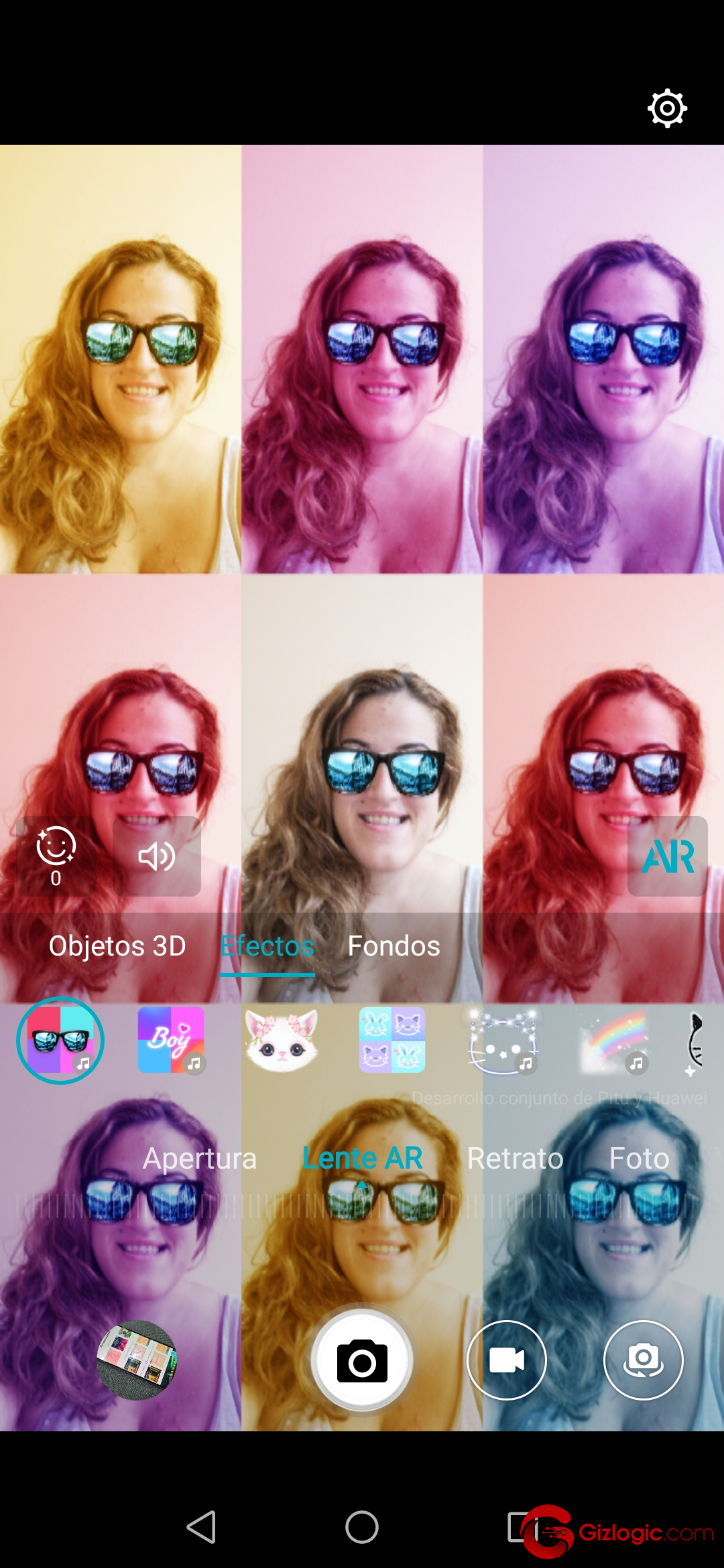The image size is (724, 1568).
Task: Select the bunny and cat grid effect
Action: [392, 1041]
